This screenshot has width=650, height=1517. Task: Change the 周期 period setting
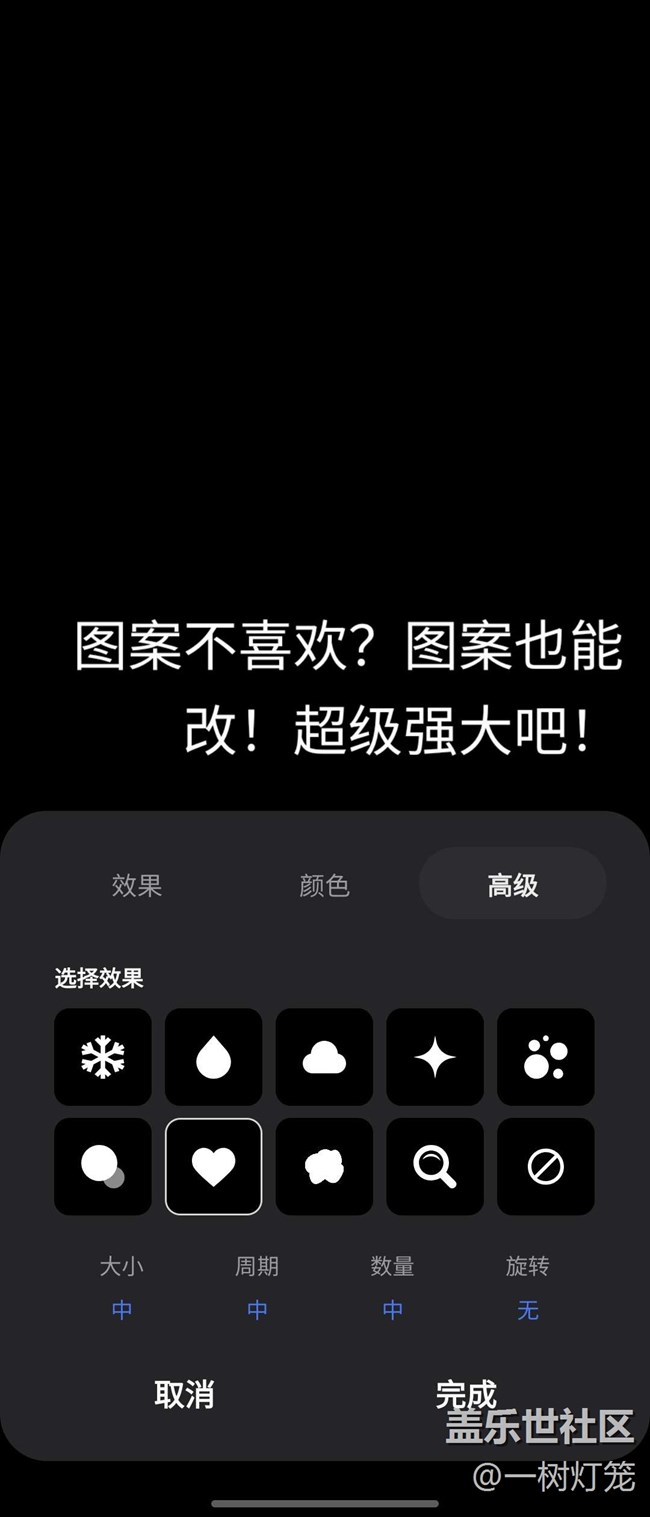(257, 1309)
